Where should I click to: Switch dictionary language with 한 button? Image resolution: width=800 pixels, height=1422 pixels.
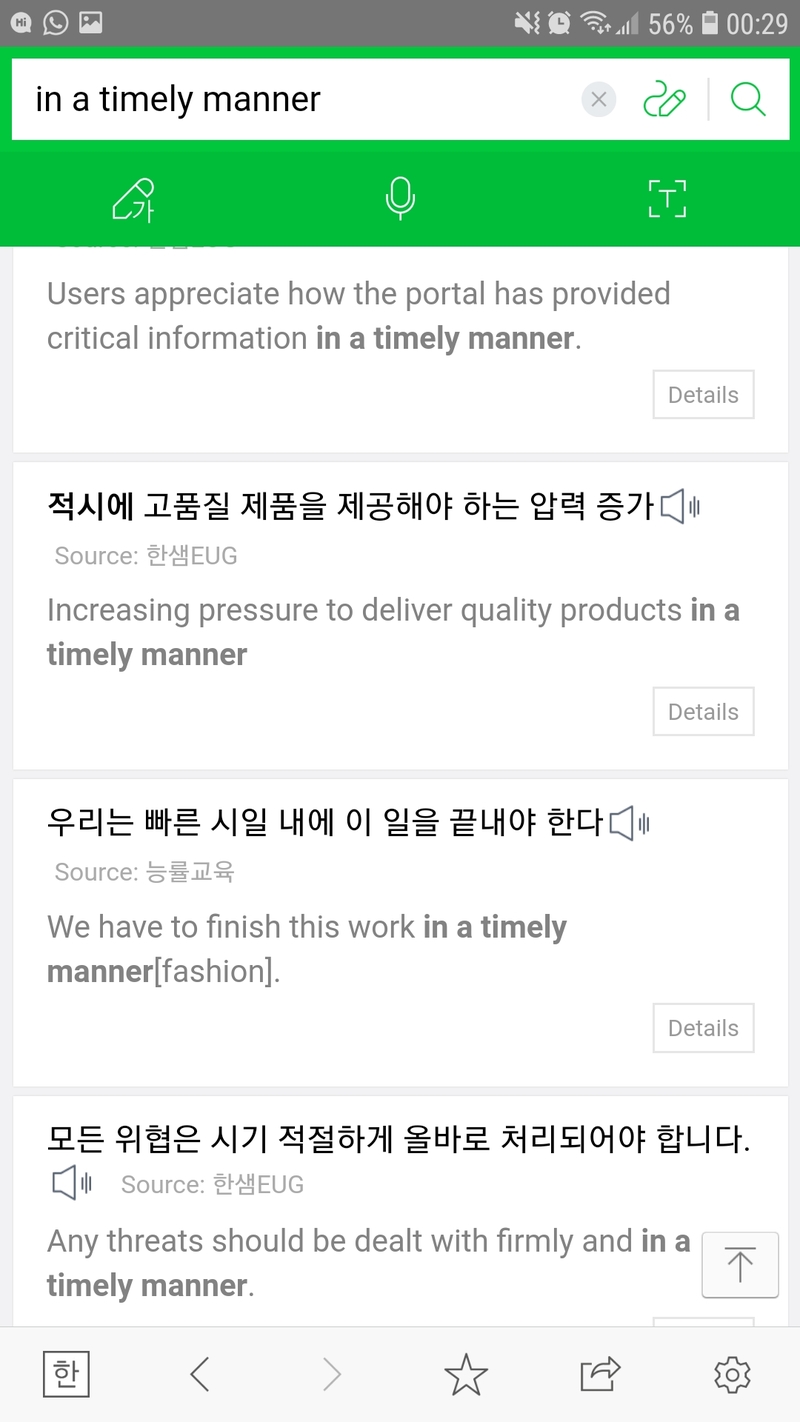66,1375
